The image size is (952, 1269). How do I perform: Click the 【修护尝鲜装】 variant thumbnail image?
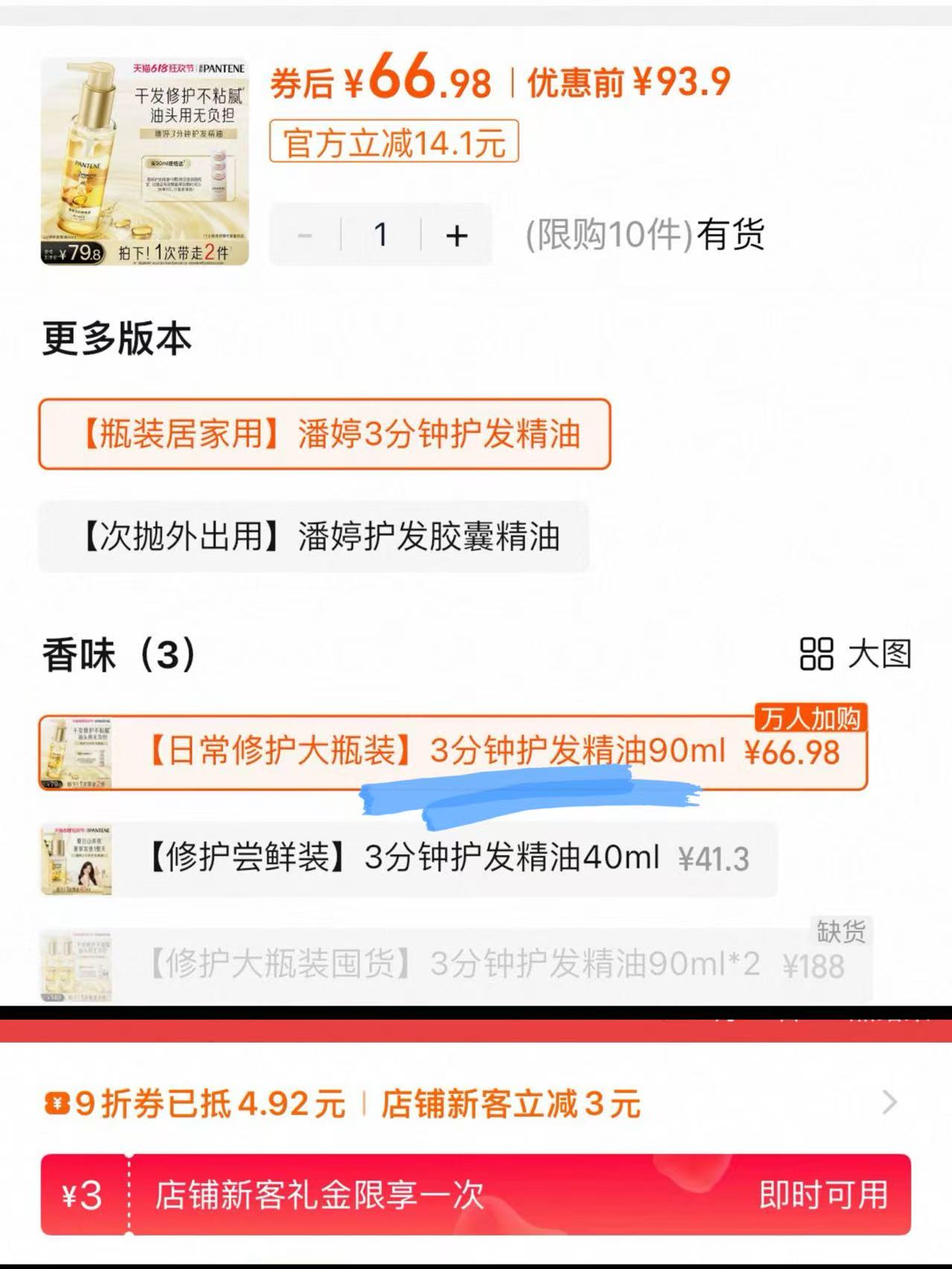(77, 858)
